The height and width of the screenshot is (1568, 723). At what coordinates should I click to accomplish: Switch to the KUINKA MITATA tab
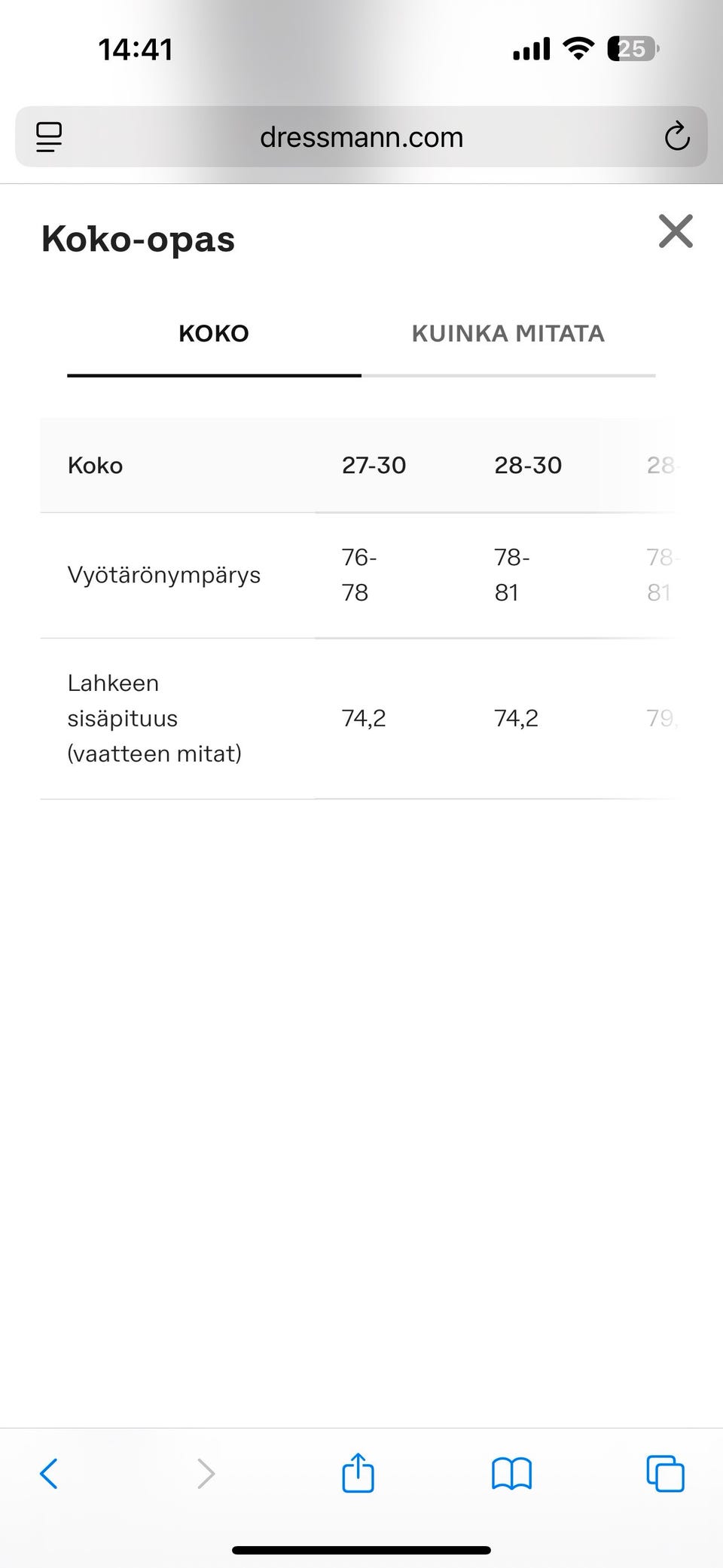coord(508,333)
